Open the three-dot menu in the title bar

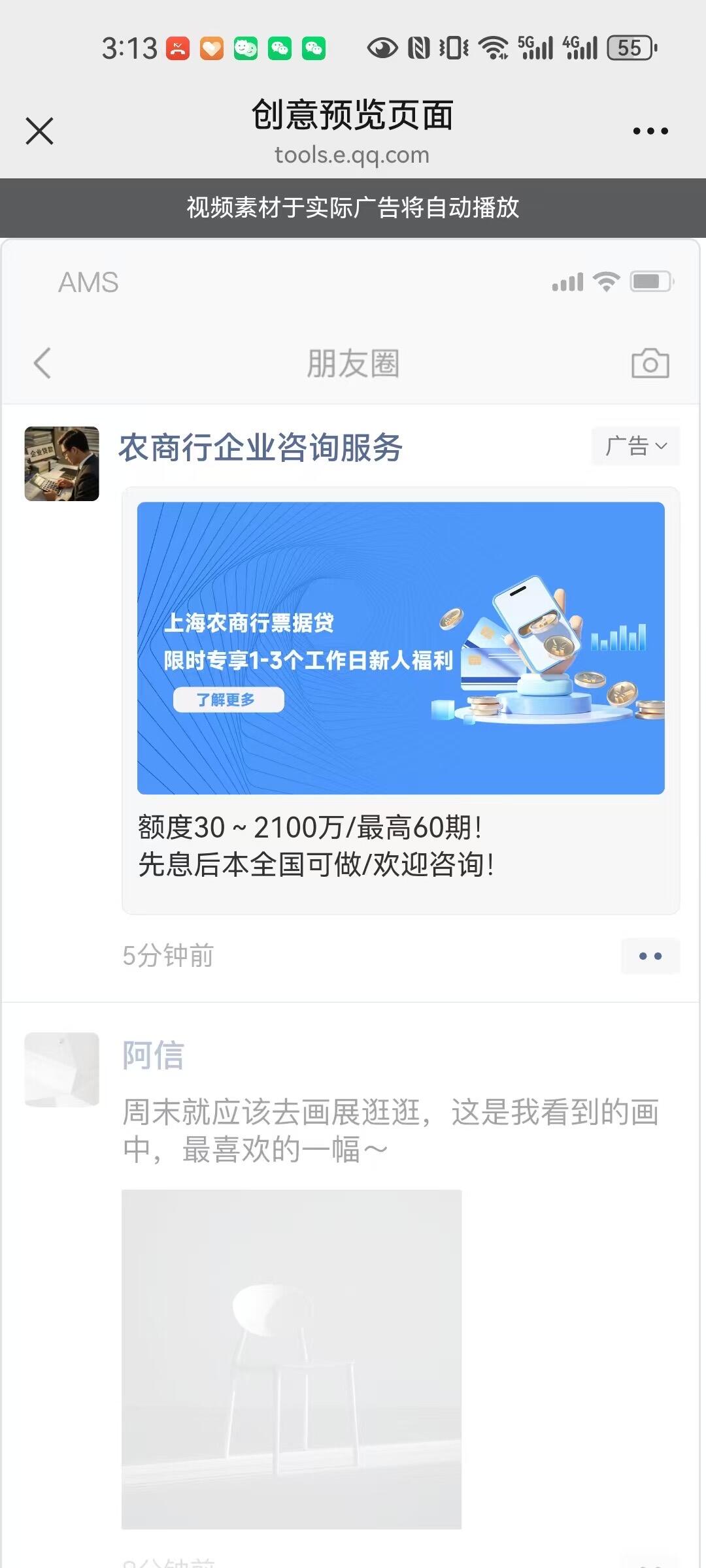point(650,131)
